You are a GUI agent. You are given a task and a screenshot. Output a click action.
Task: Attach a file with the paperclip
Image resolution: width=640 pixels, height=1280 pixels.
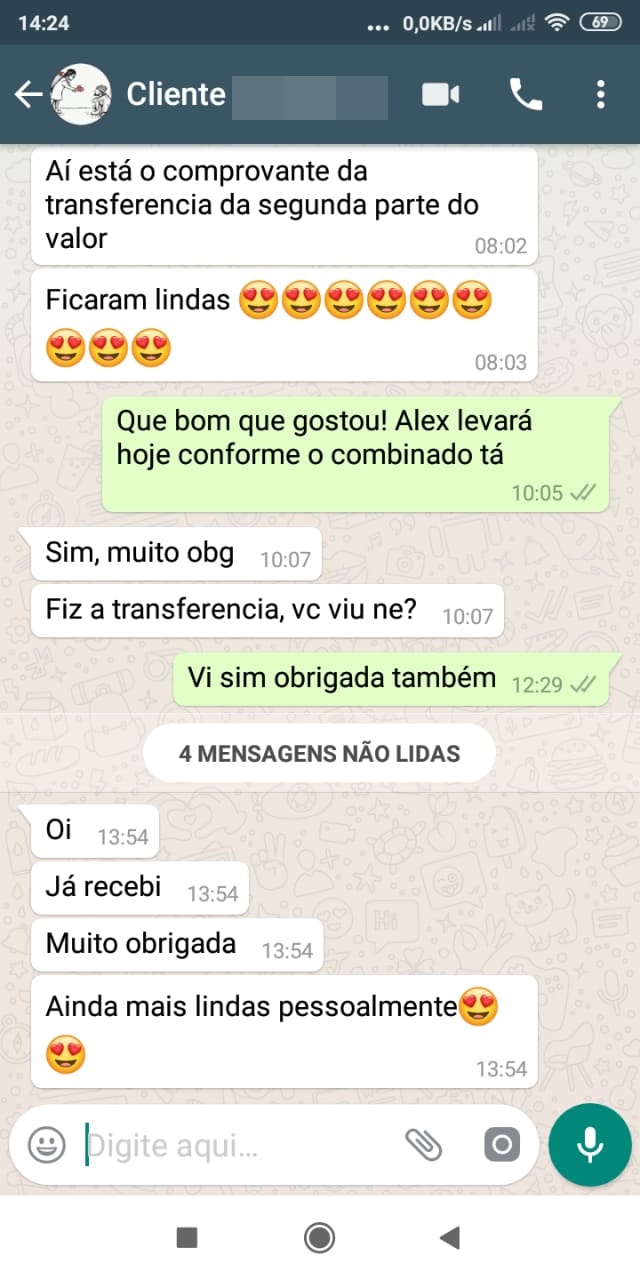pyautogui.click(x=424, y=1144)
